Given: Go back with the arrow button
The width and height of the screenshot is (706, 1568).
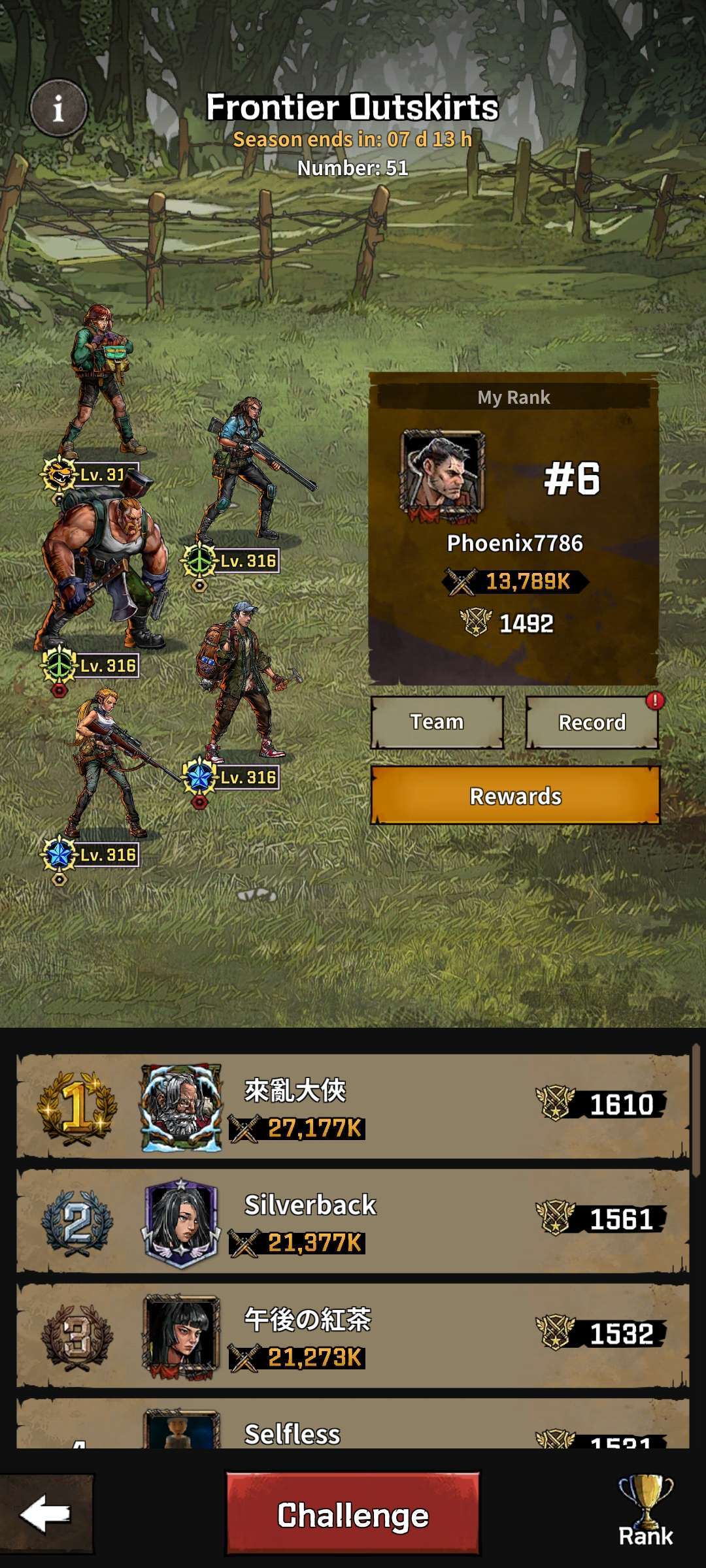Looking at the screenshot, I should (46, 1514).
